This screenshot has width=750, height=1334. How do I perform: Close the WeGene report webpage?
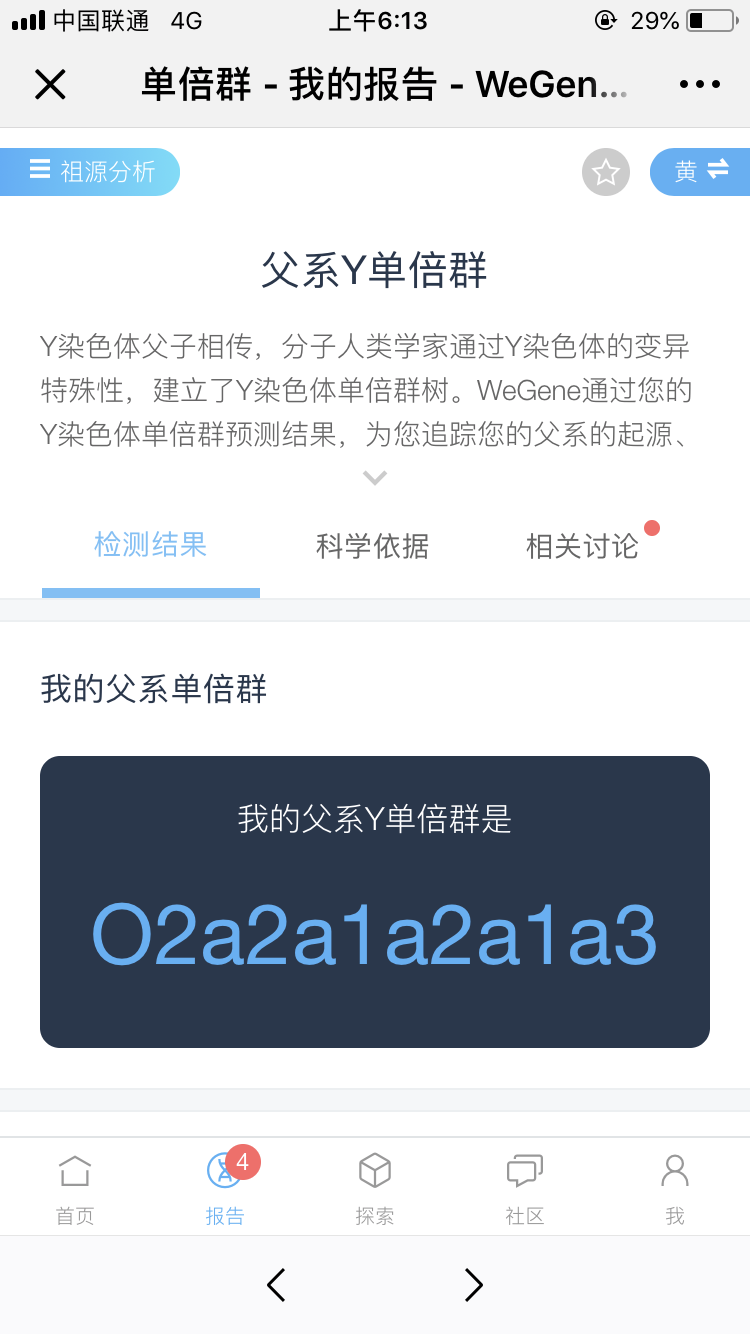click(49, 85)
